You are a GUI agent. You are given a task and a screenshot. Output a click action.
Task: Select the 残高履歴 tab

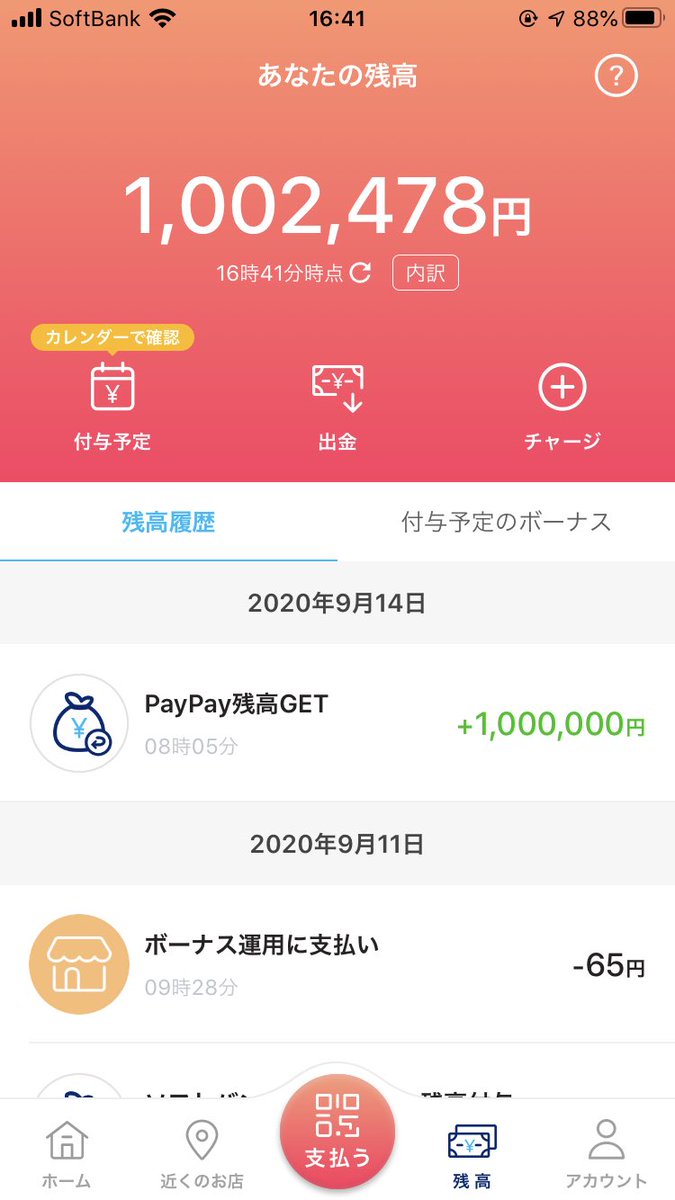tap(169, 522)
